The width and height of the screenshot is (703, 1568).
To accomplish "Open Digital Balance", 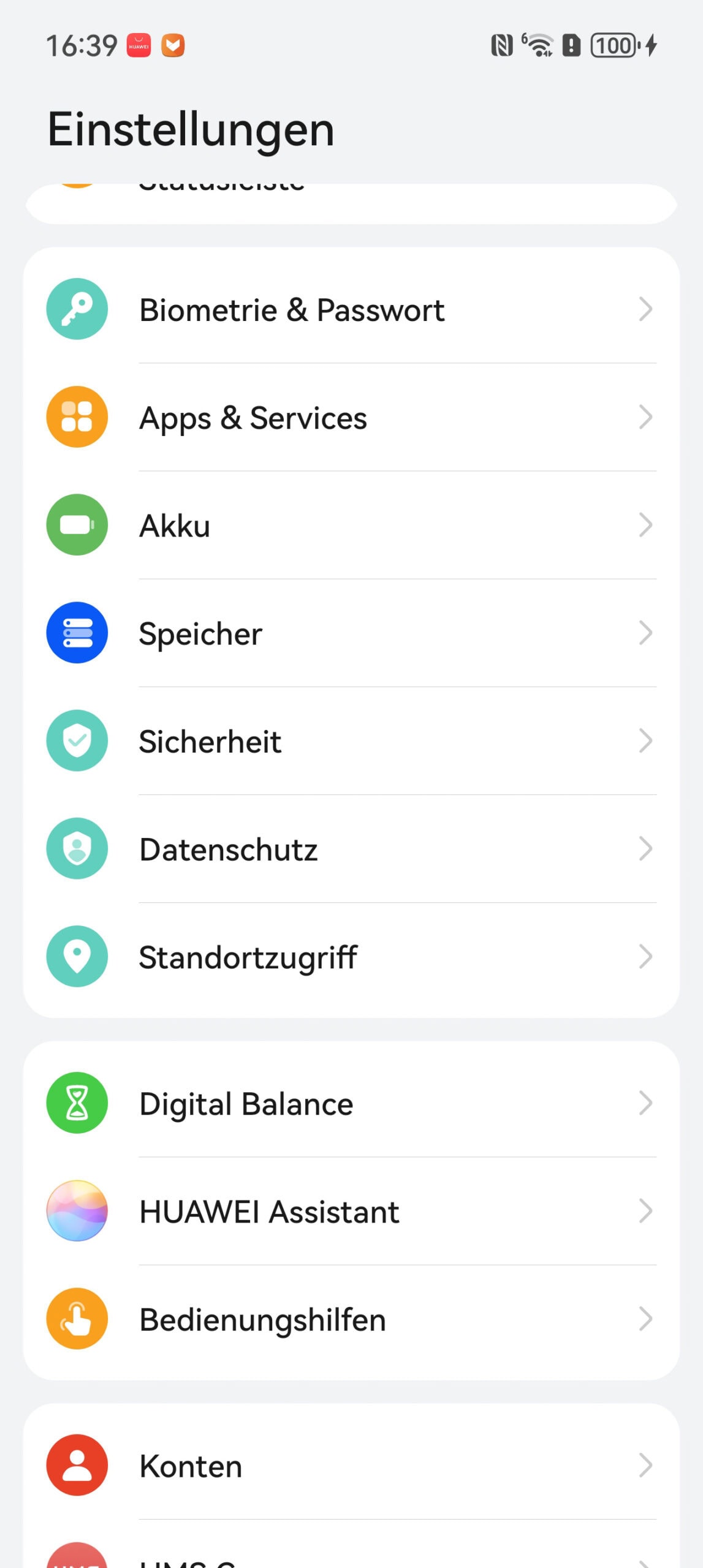I will pos(351,1104).
